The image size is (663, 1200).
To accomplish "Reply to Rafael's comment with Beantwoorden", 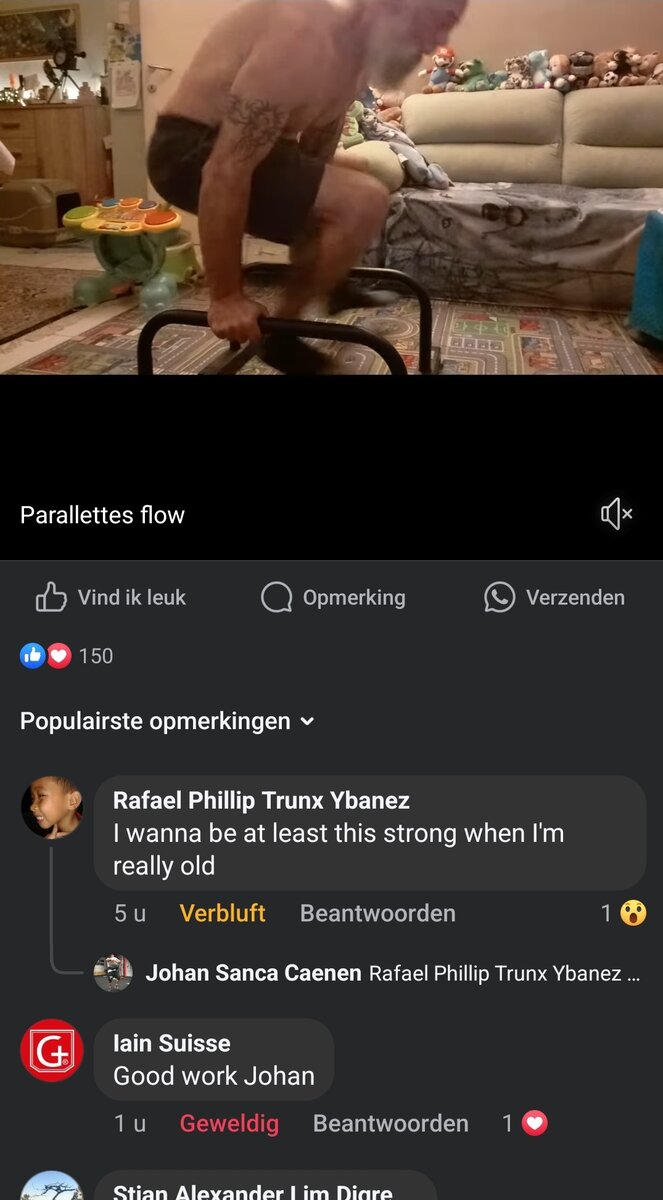I will tap(377, 913).
